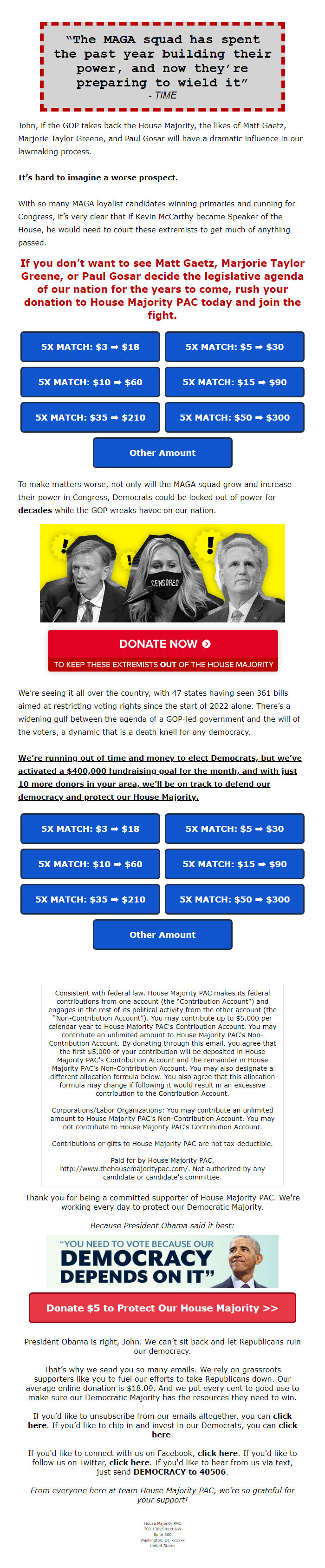Screen dimensions: 325x1568
Task: Tap the red DONATE NOW button
Action: point(162,650)
